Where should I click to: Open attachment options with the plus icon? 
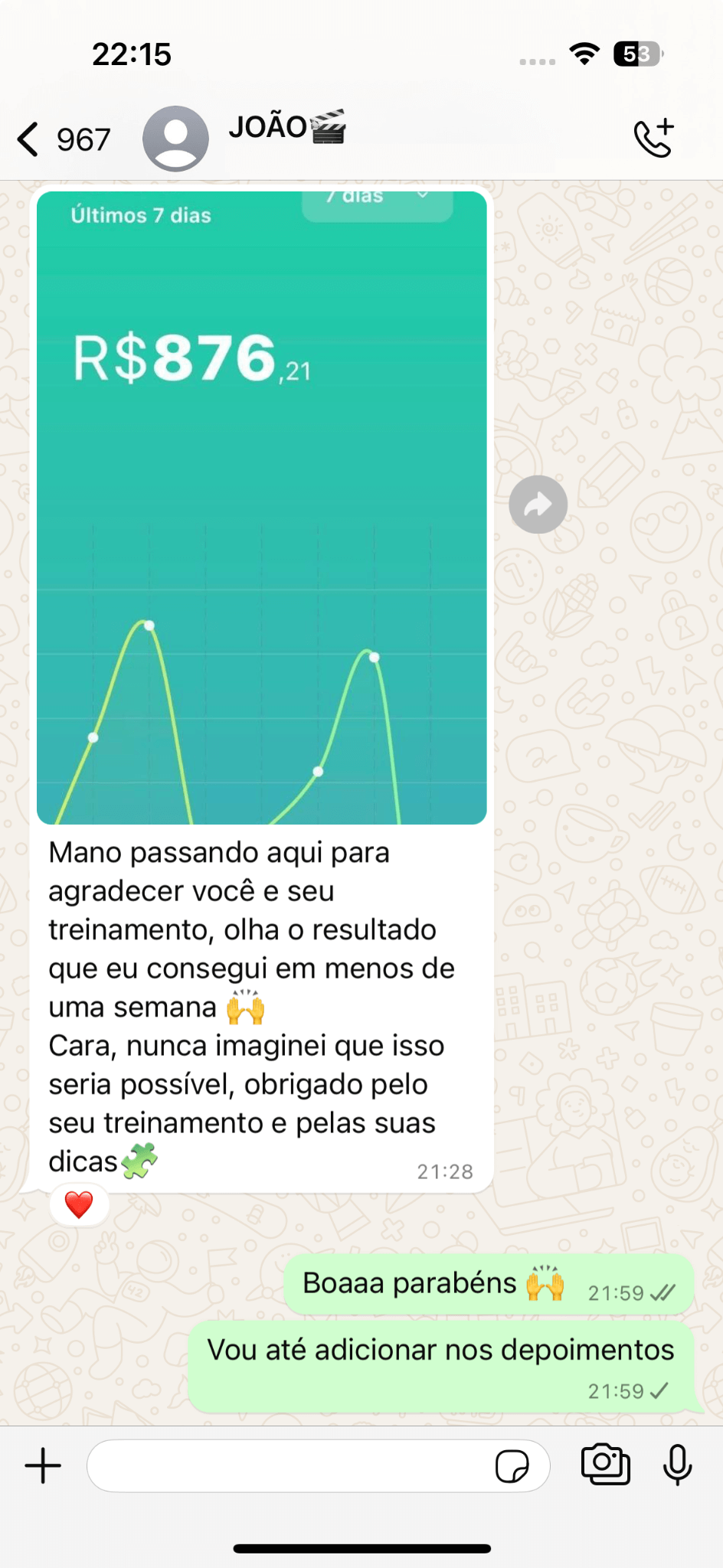[x=44, y=1465]
